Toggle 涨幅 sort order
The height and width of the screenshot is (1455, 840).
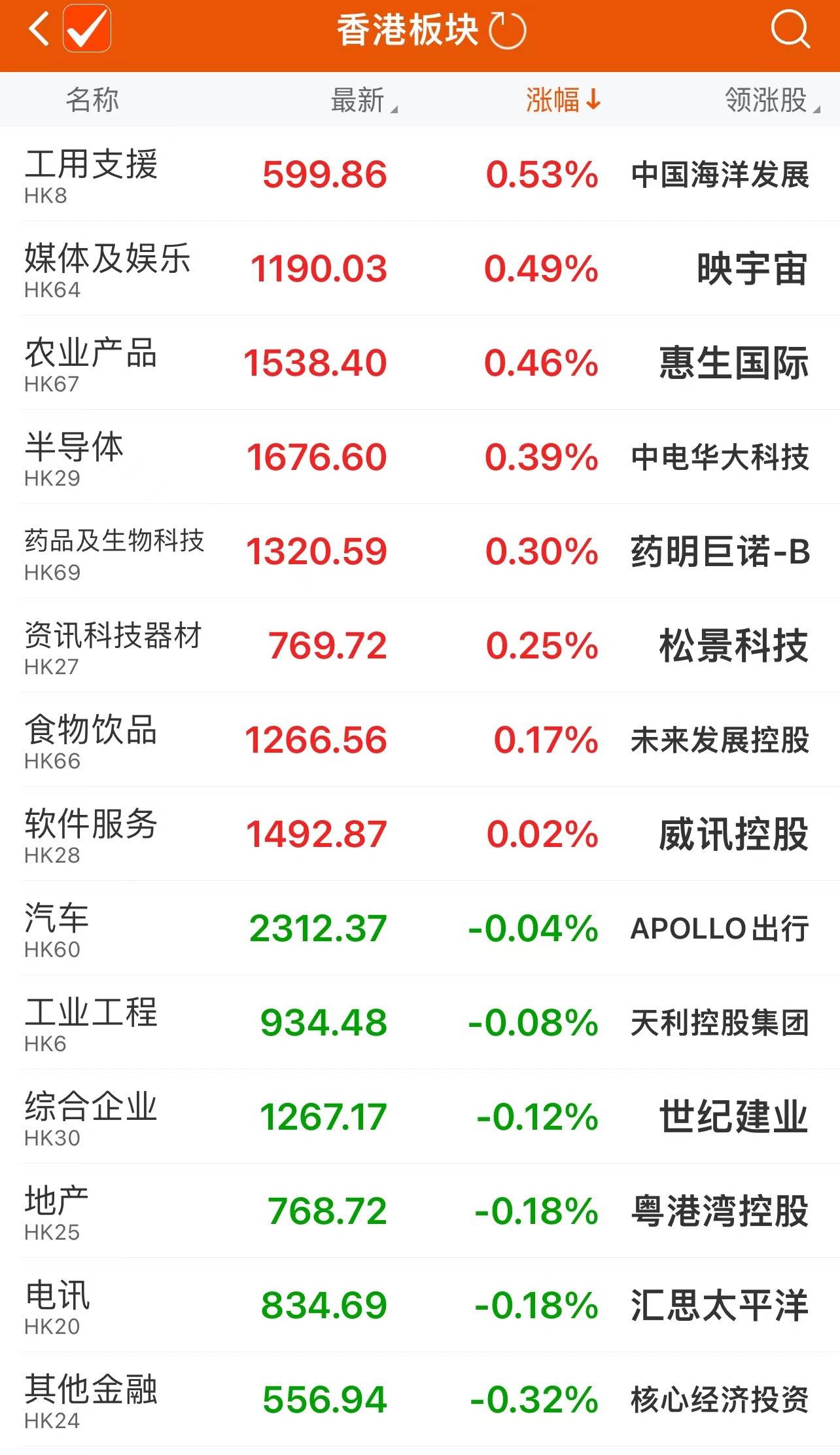pyautogui.click(x=563, y=100)
